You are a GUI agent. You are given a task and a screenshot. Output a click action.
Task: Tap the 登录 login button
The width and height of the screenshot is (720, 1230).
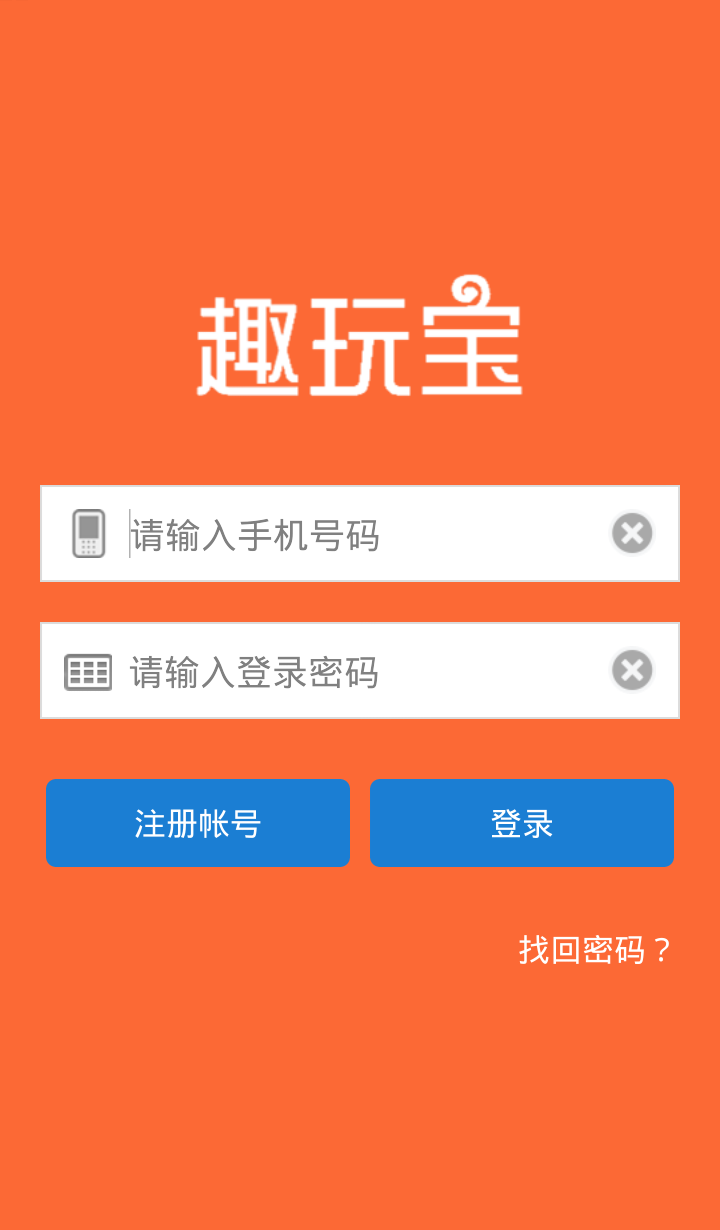[521, 823]
